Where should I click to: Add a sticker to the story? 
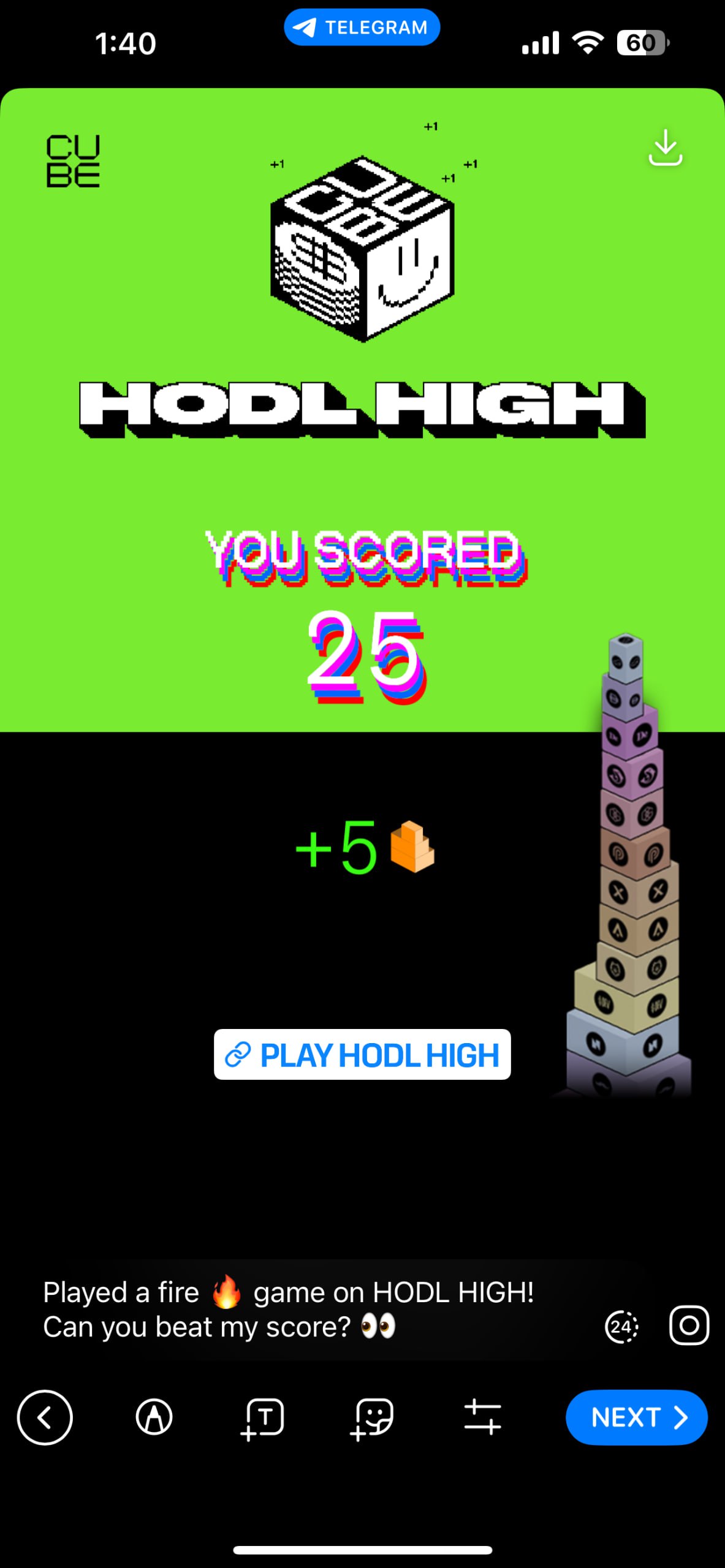(372, 1417)
